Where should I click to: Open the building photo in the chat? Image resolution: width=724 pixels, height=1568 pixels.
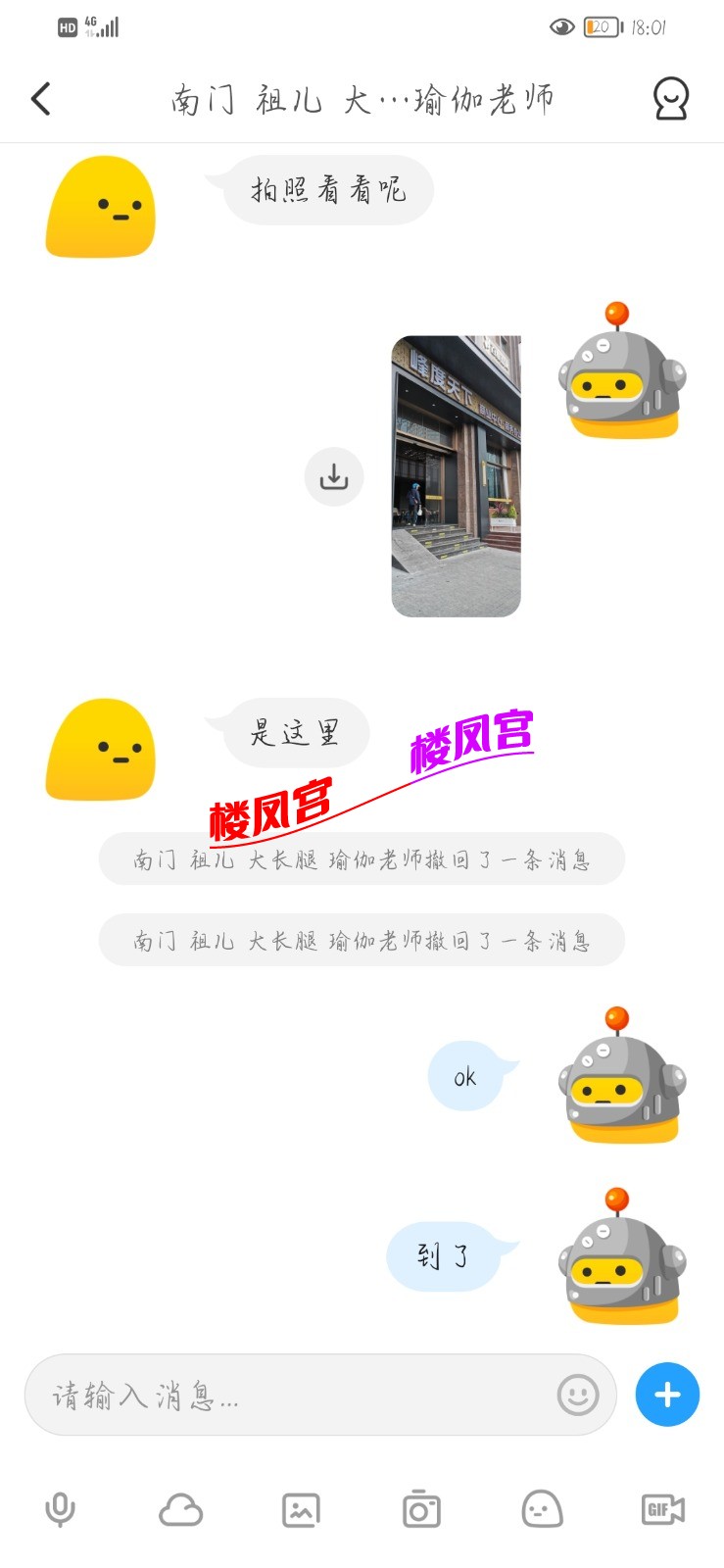pyautogui.click(x=456, y=476)
